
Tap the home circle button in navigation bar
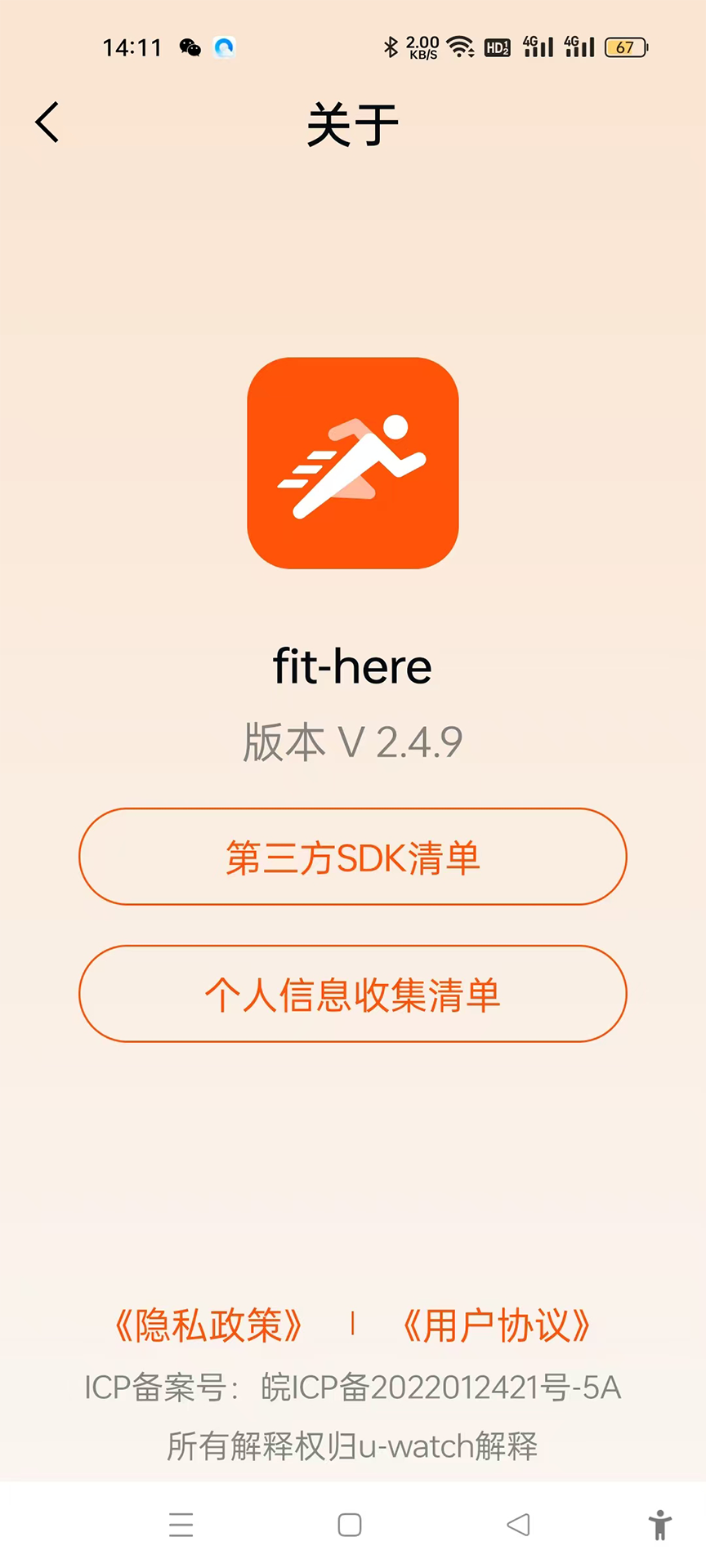pos(349,1525)
